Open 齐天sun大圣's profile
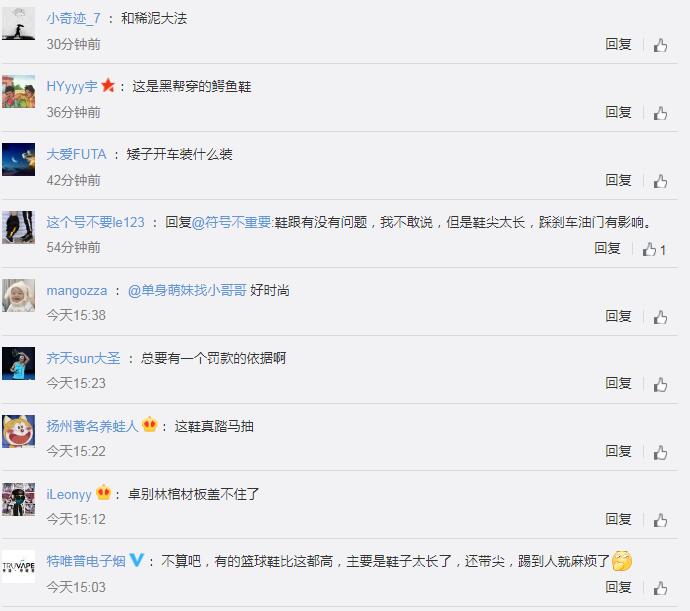Screen dimensions: 690x611 pyautogui.click(x=83, y=358)
